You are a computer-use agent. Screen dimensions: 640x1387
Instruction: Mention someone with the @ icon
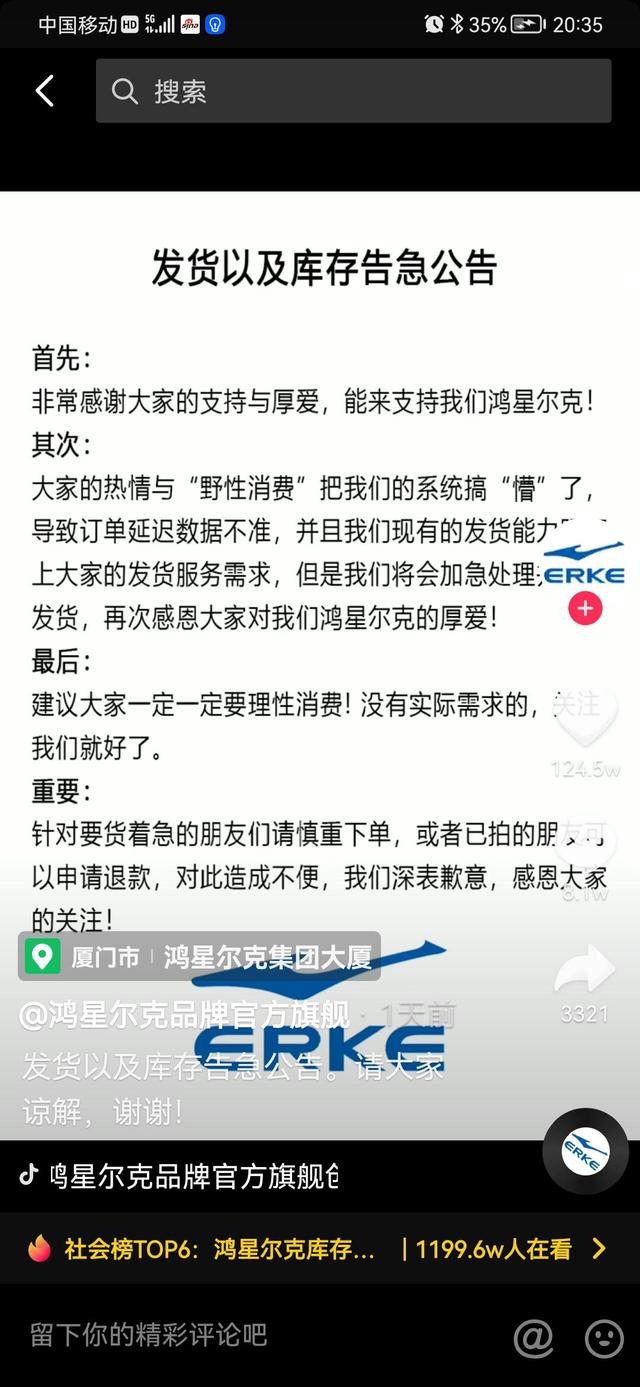533,1337
